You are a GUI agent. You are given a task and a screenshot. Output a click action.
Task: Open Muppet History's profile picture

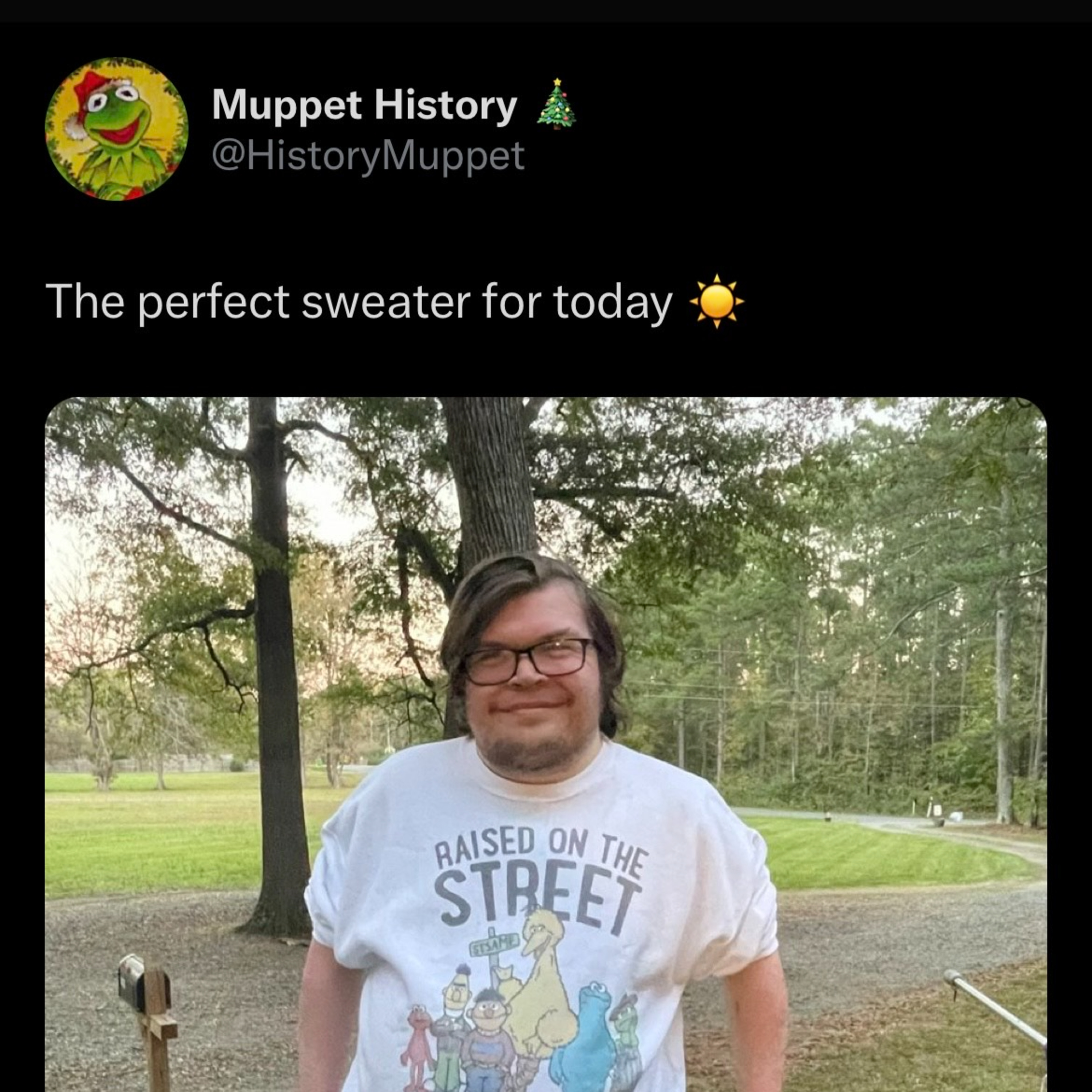(116, 129)
